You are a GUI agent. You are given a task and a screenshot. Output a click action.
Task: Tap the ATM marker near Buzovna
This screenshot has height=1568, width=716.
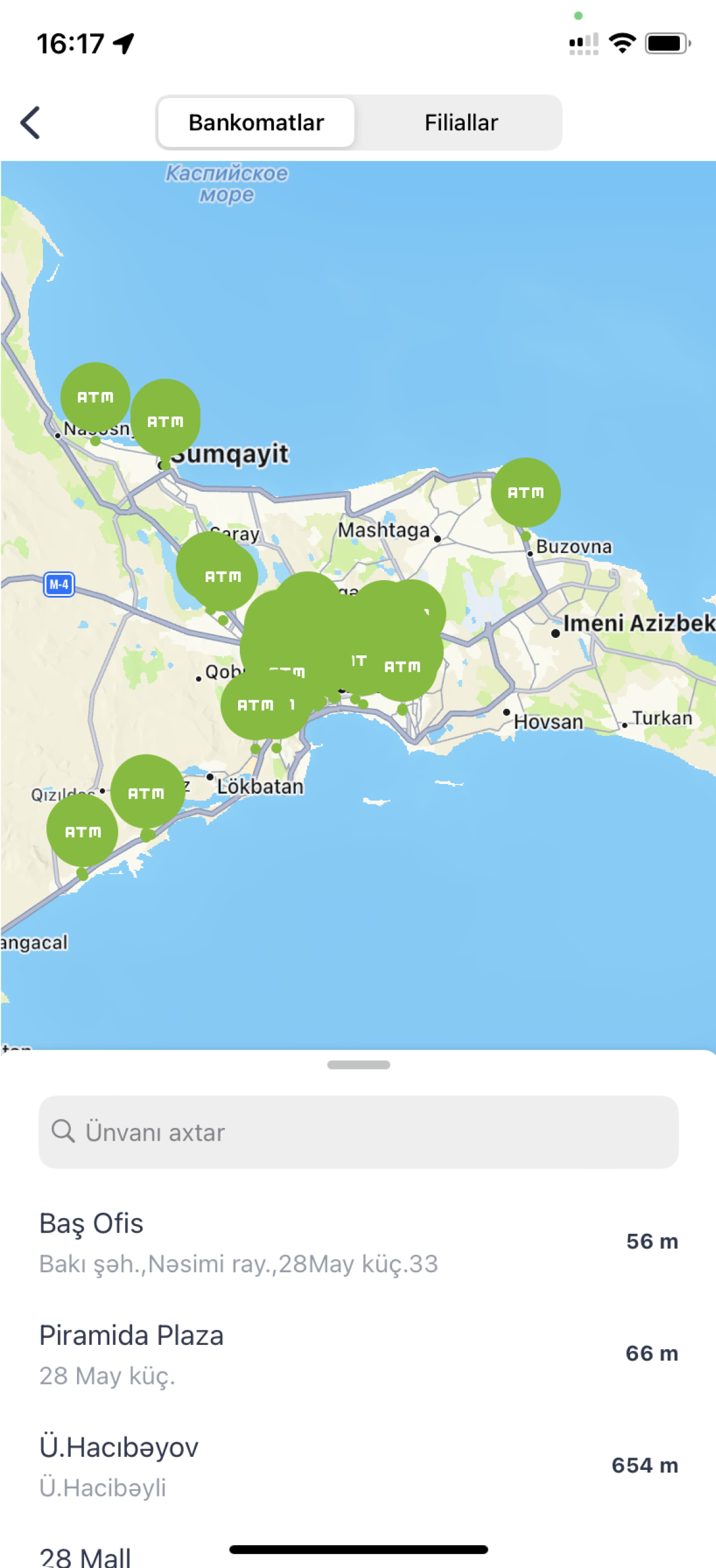[x=525, y=492]
